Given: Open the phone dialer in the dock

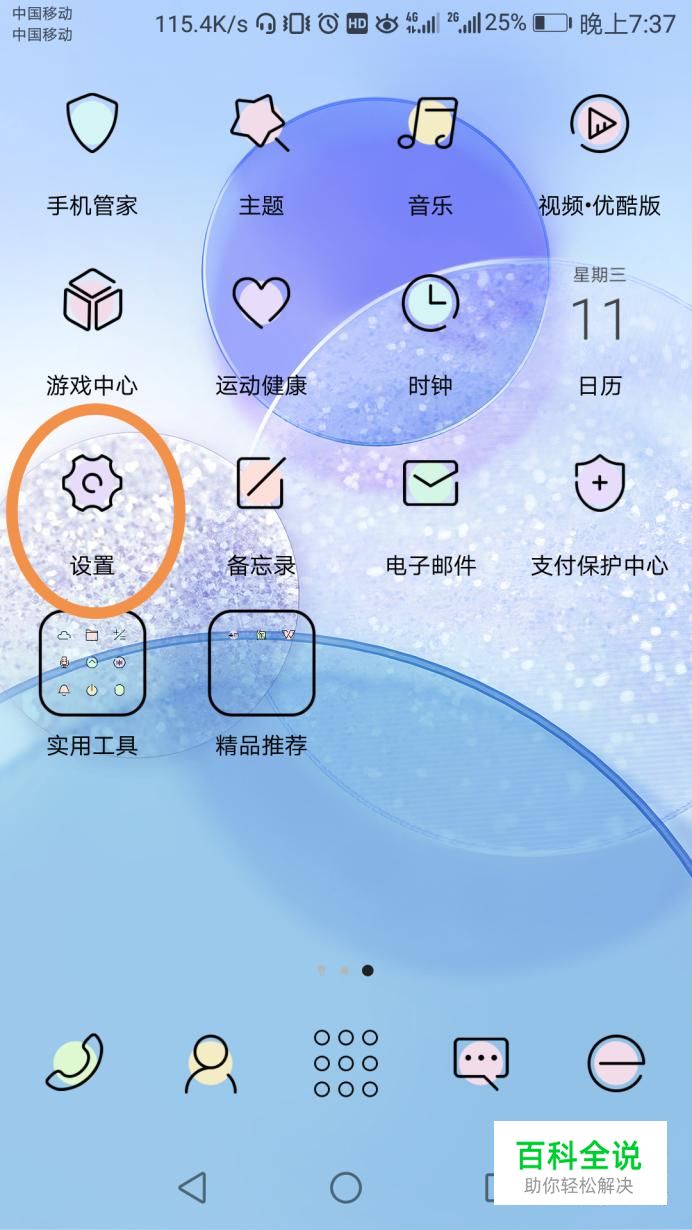Looking at the screenshot, I should coord(75,1062).
